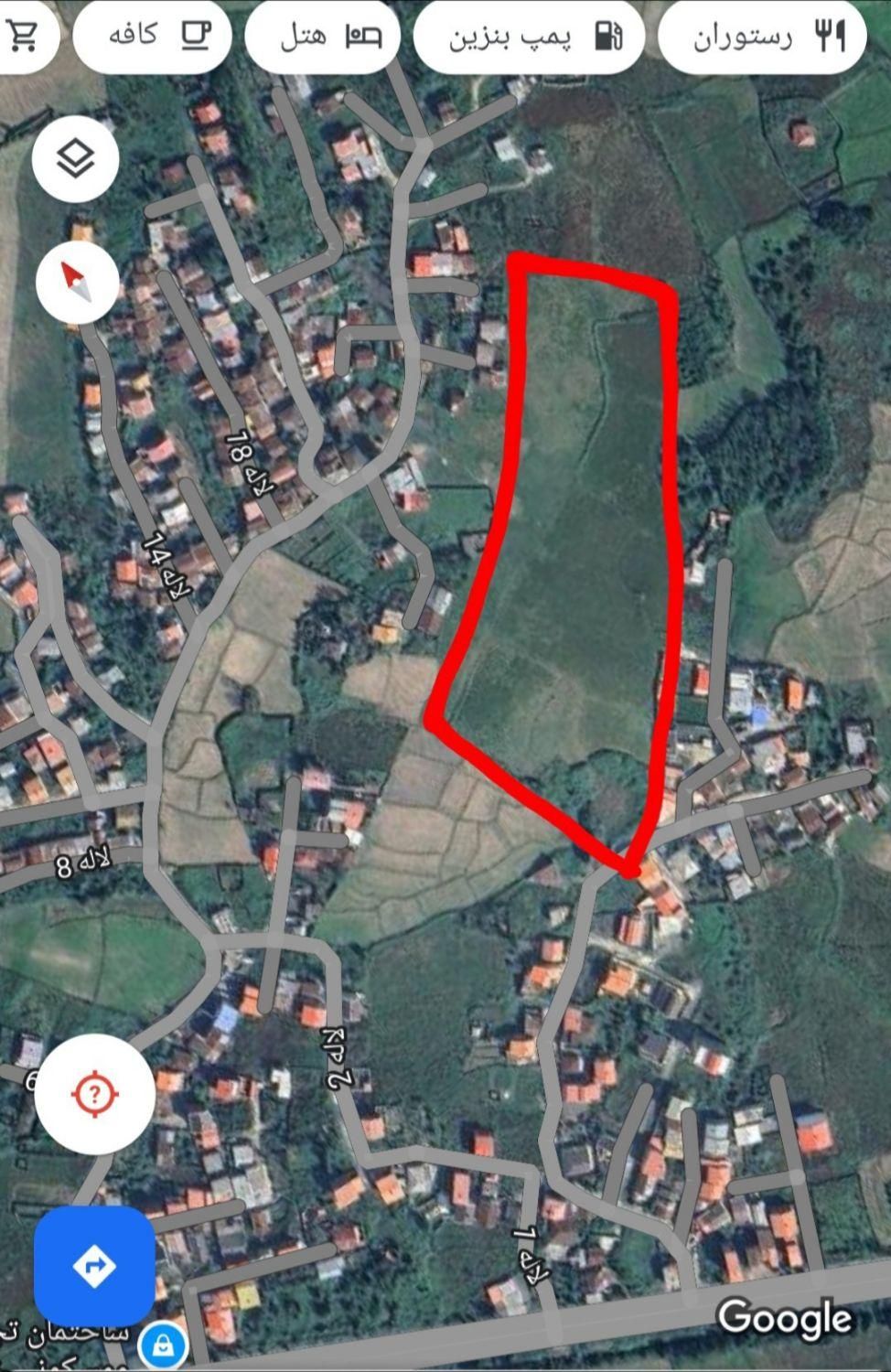
Task: Tap the shopping cart category chip
Action: pyautogui.click(x=25, y=36)
